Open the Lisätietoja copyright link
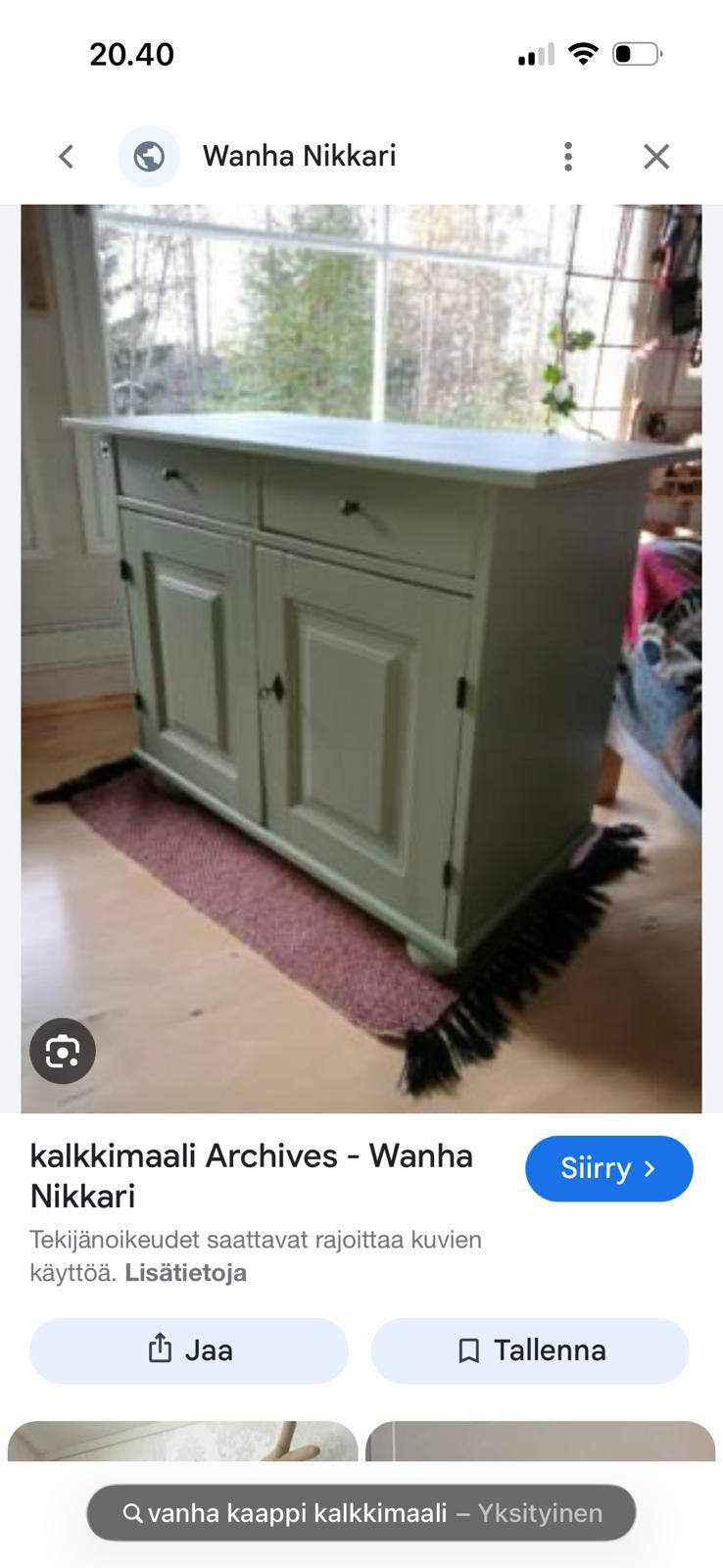This screenshot has height=1568, width=723. pyautogui.click(x=185, y=1273)
